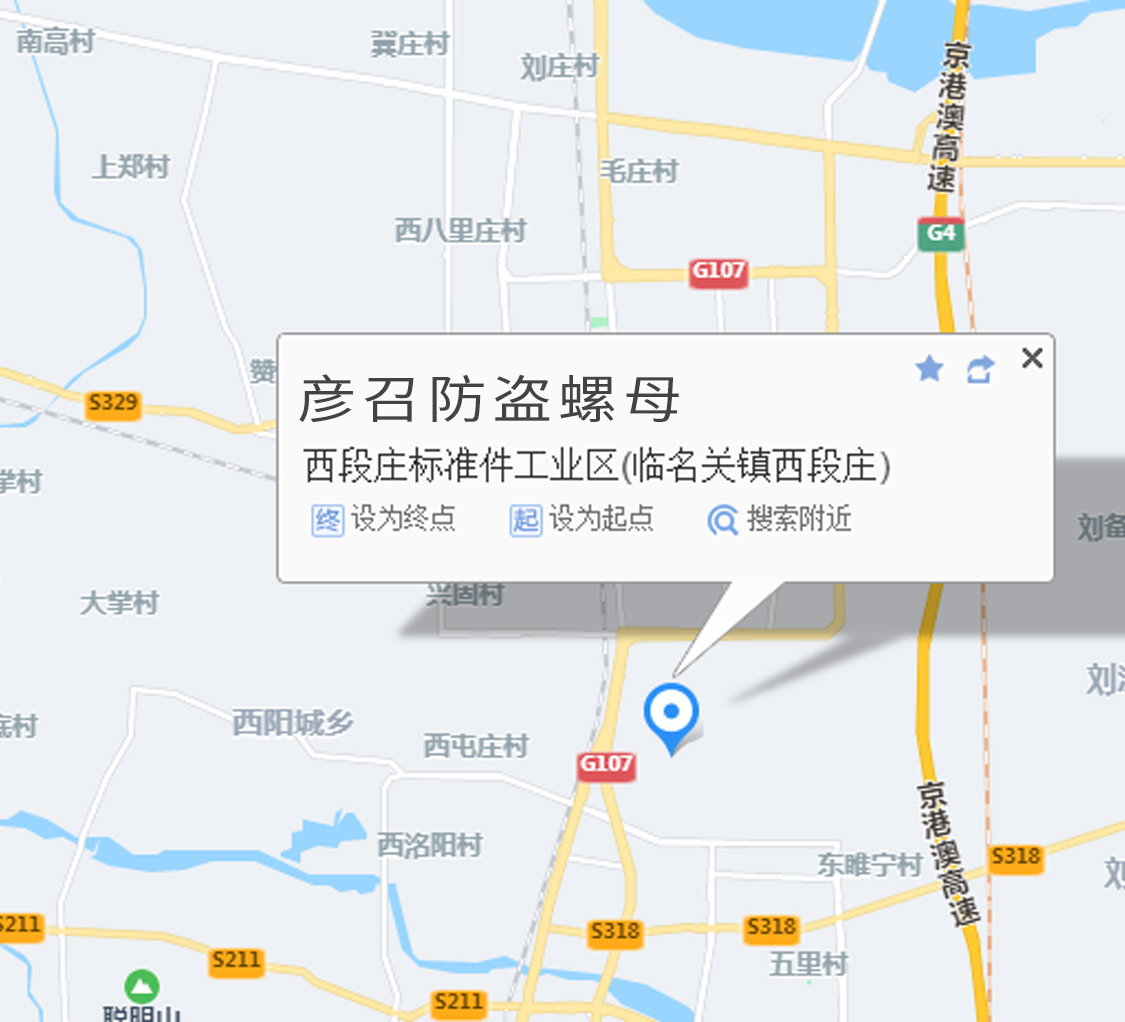Close the 彦召防盗螺母 info popup
The width and height of the screenshot is (1125, 1022).
click(1032, 358)
